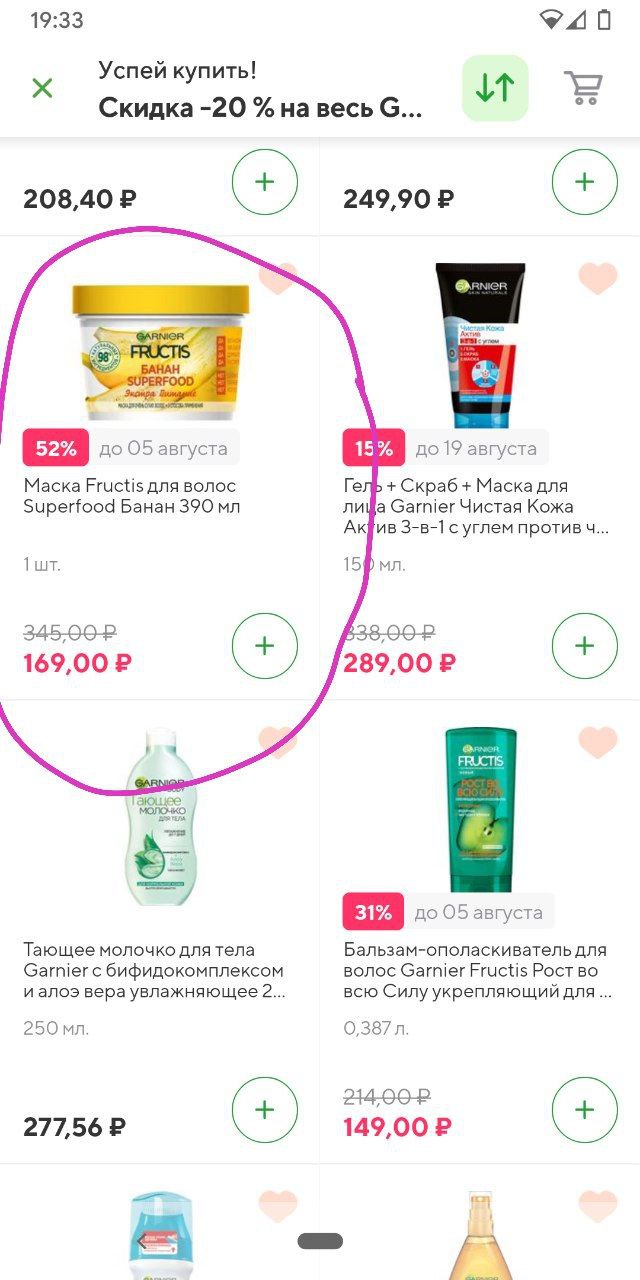Add Fructis Рост во всю Силу balm to cart

584,1110
